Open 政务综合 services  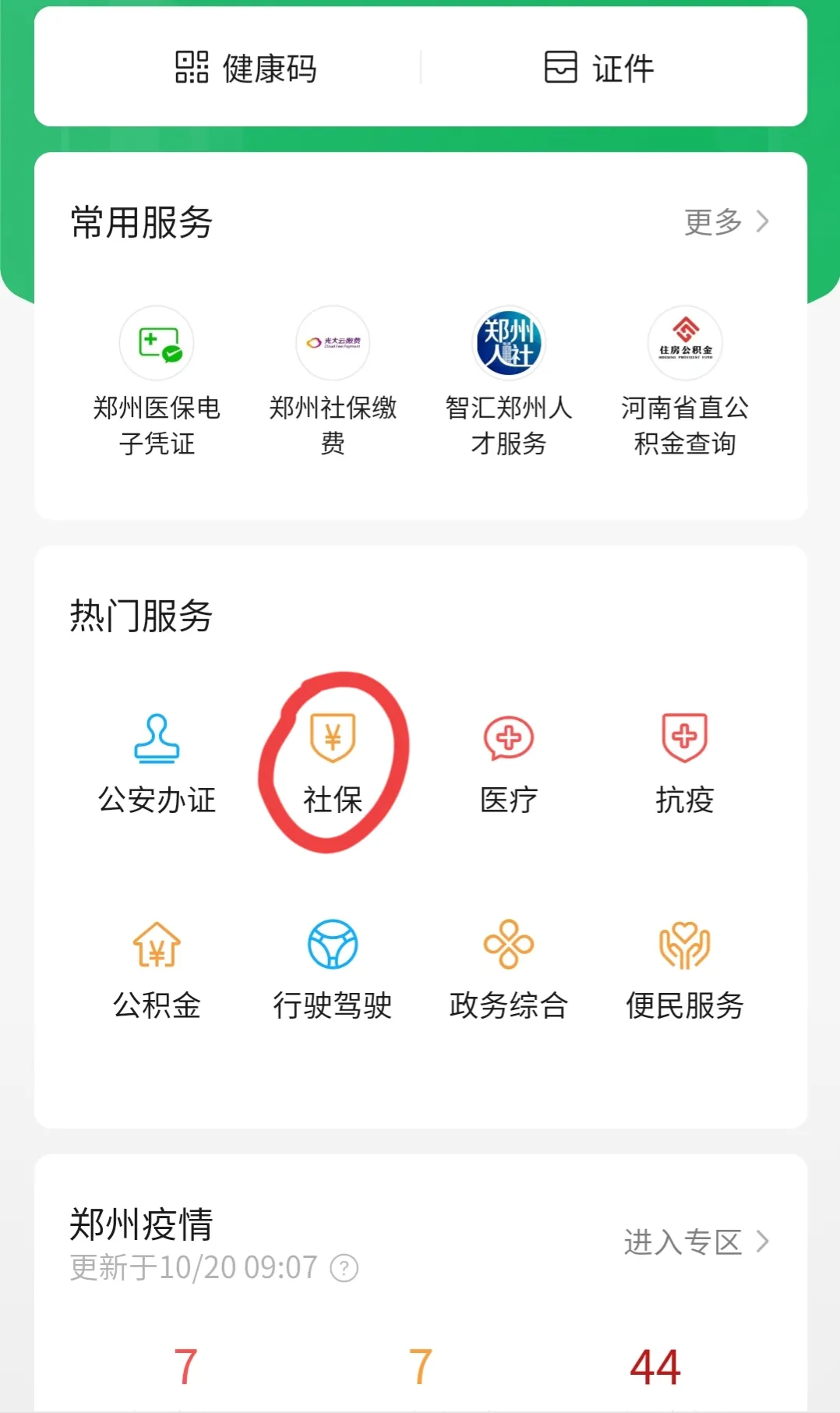coord(509,970)
